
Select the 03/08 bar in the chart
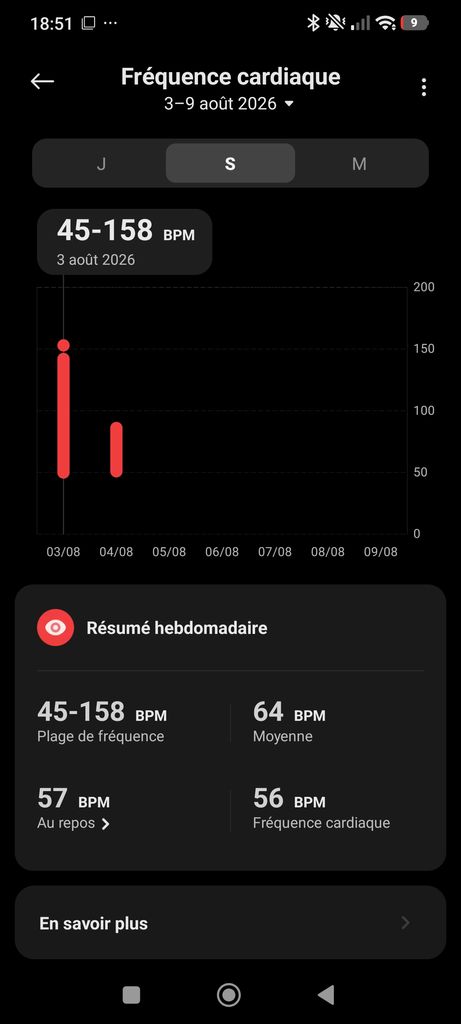point(63,409)
